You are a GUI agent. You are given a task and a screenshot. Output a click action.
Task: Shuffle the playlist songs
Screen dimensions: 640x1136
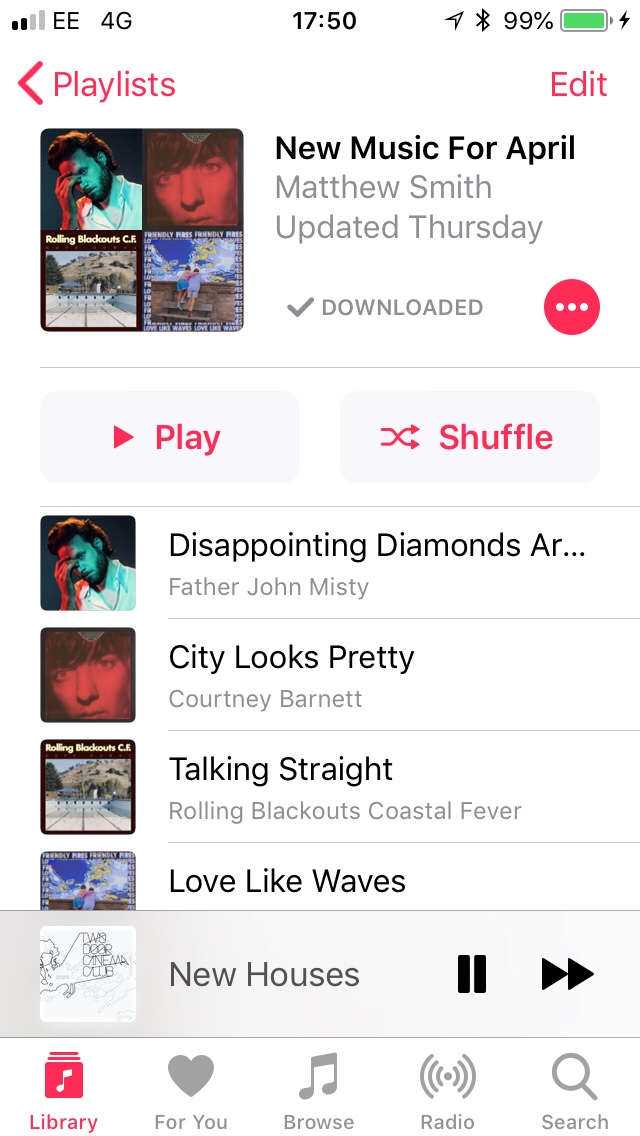click(x=470, y=437)
